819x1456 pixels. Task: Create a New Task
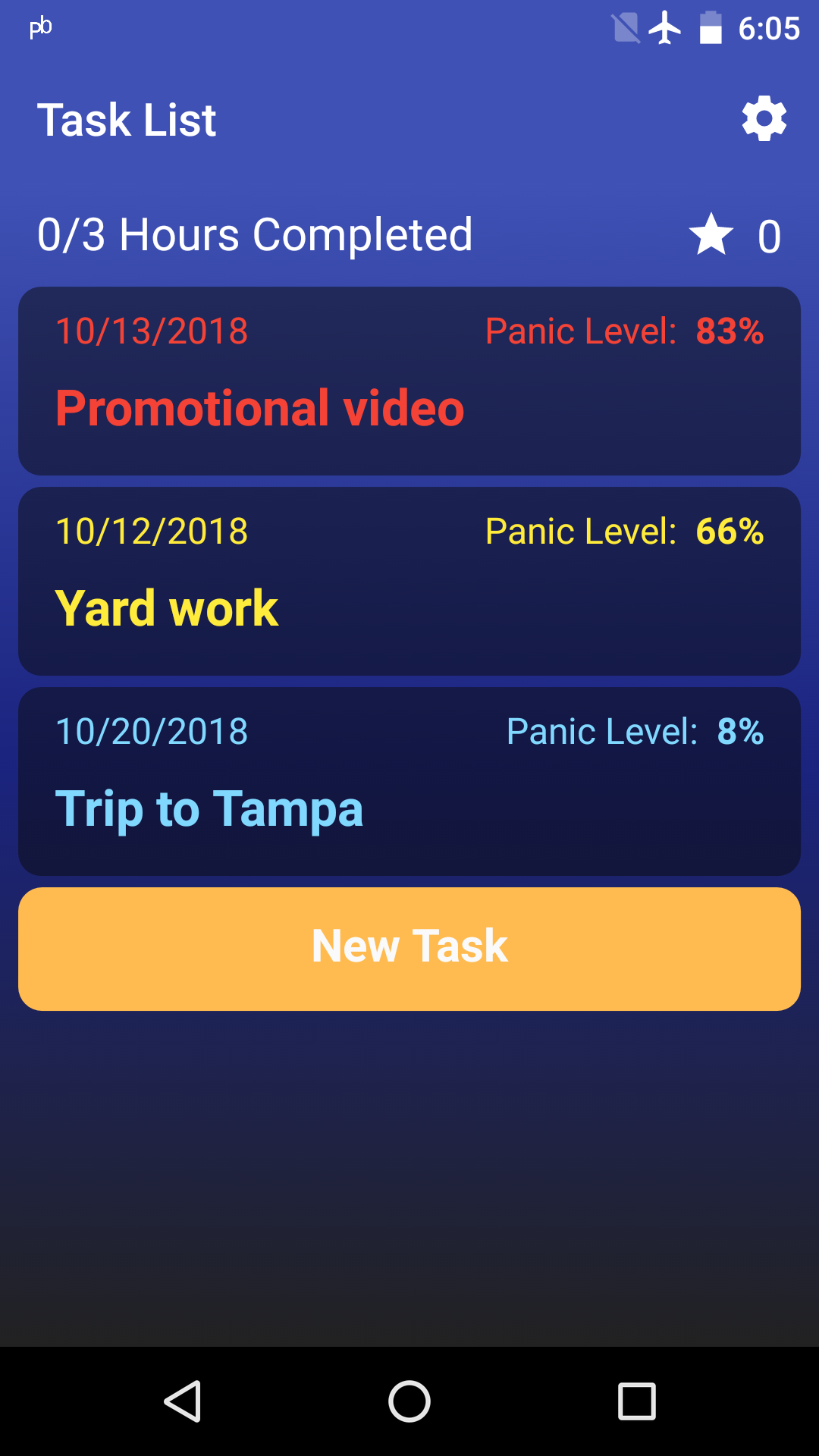click(x=409, y=949)
